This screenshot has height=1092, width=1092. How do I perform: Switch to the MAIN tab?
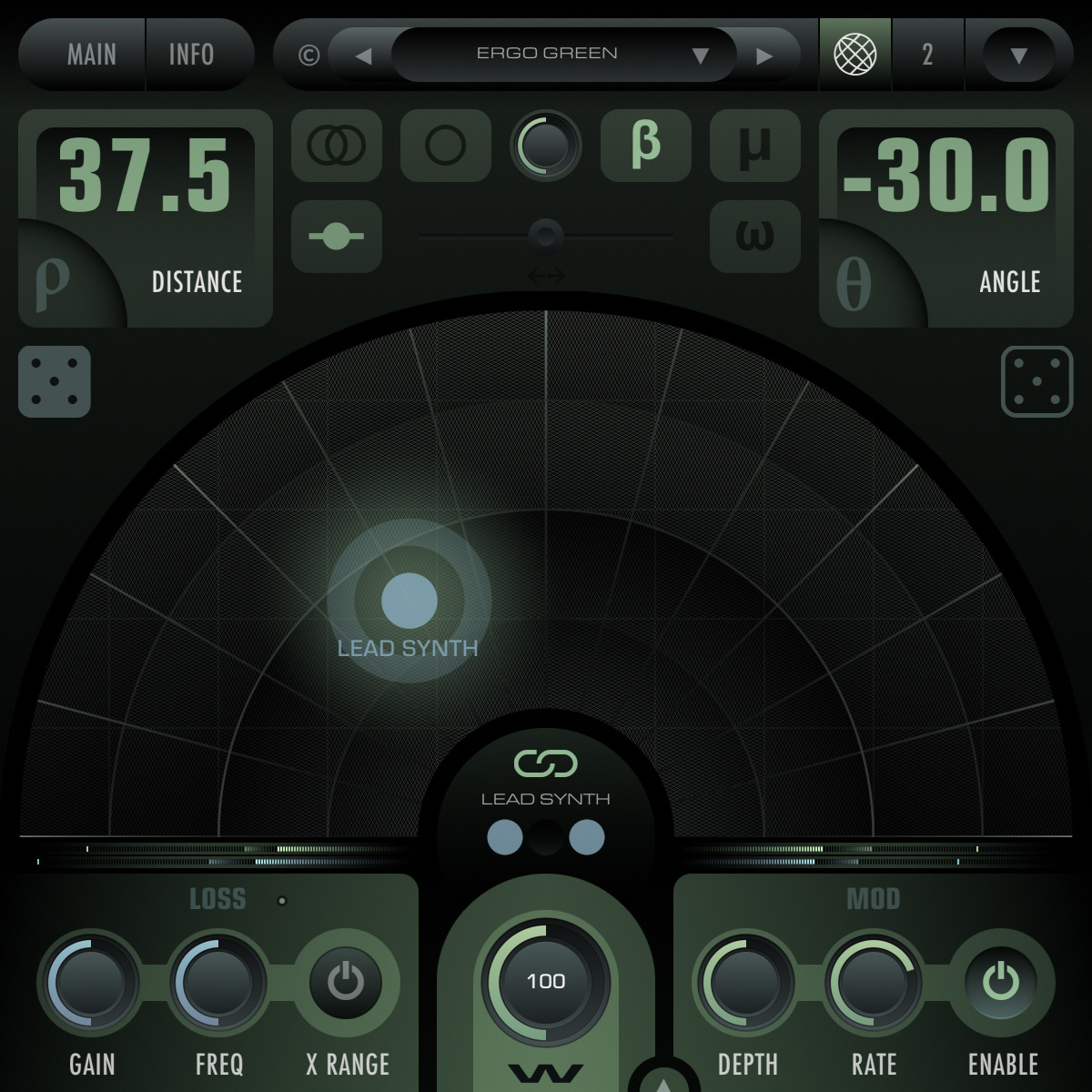click(91, 55)
